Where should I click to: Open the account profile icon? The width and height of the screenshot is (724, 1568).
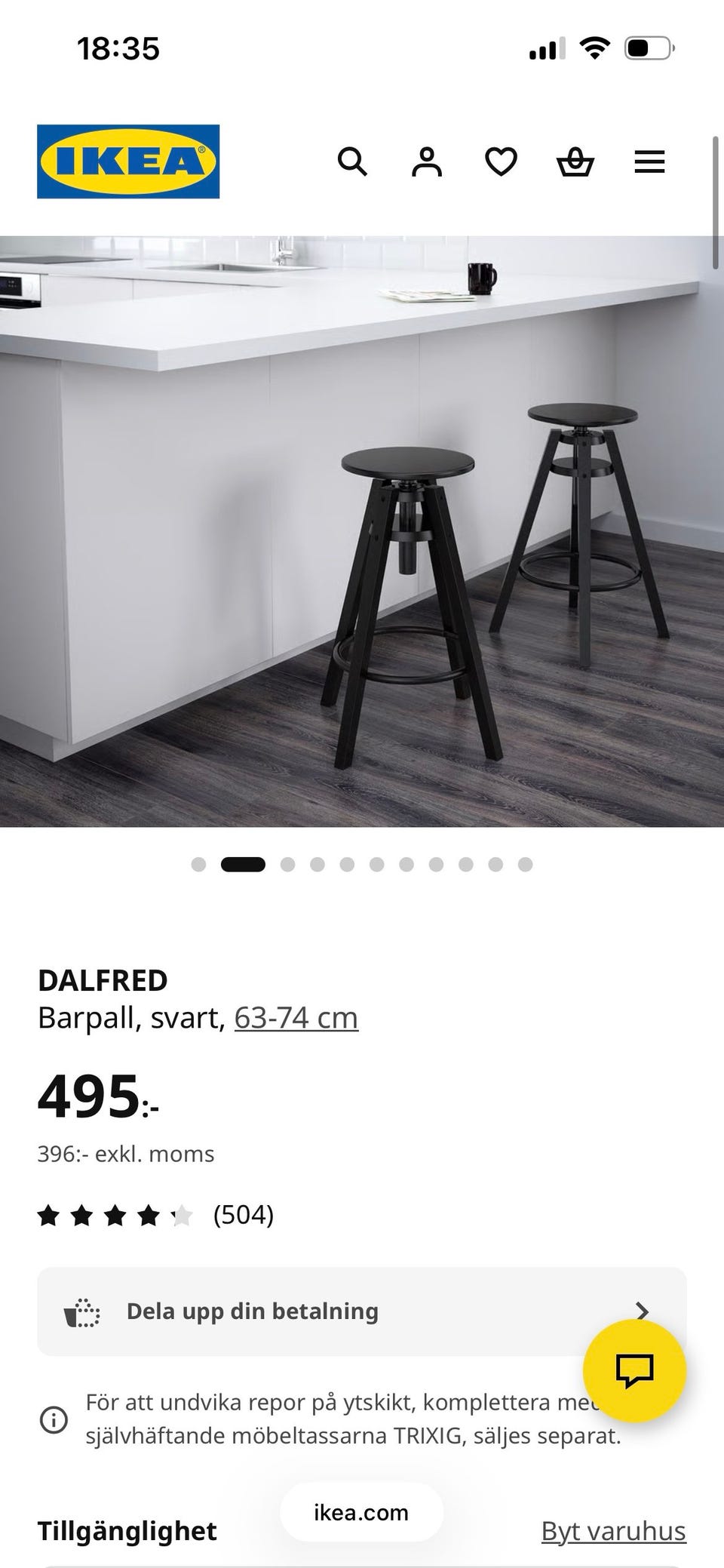(x=427, y=160)
